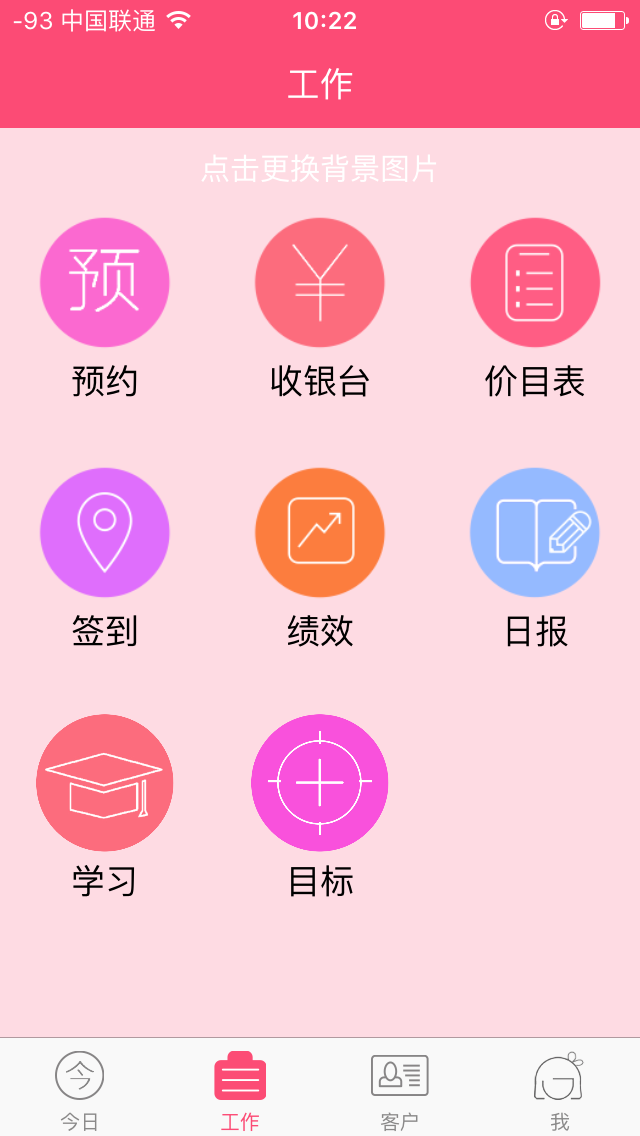
Task: Select the 工作 tab
Action: click(240, 1088)
